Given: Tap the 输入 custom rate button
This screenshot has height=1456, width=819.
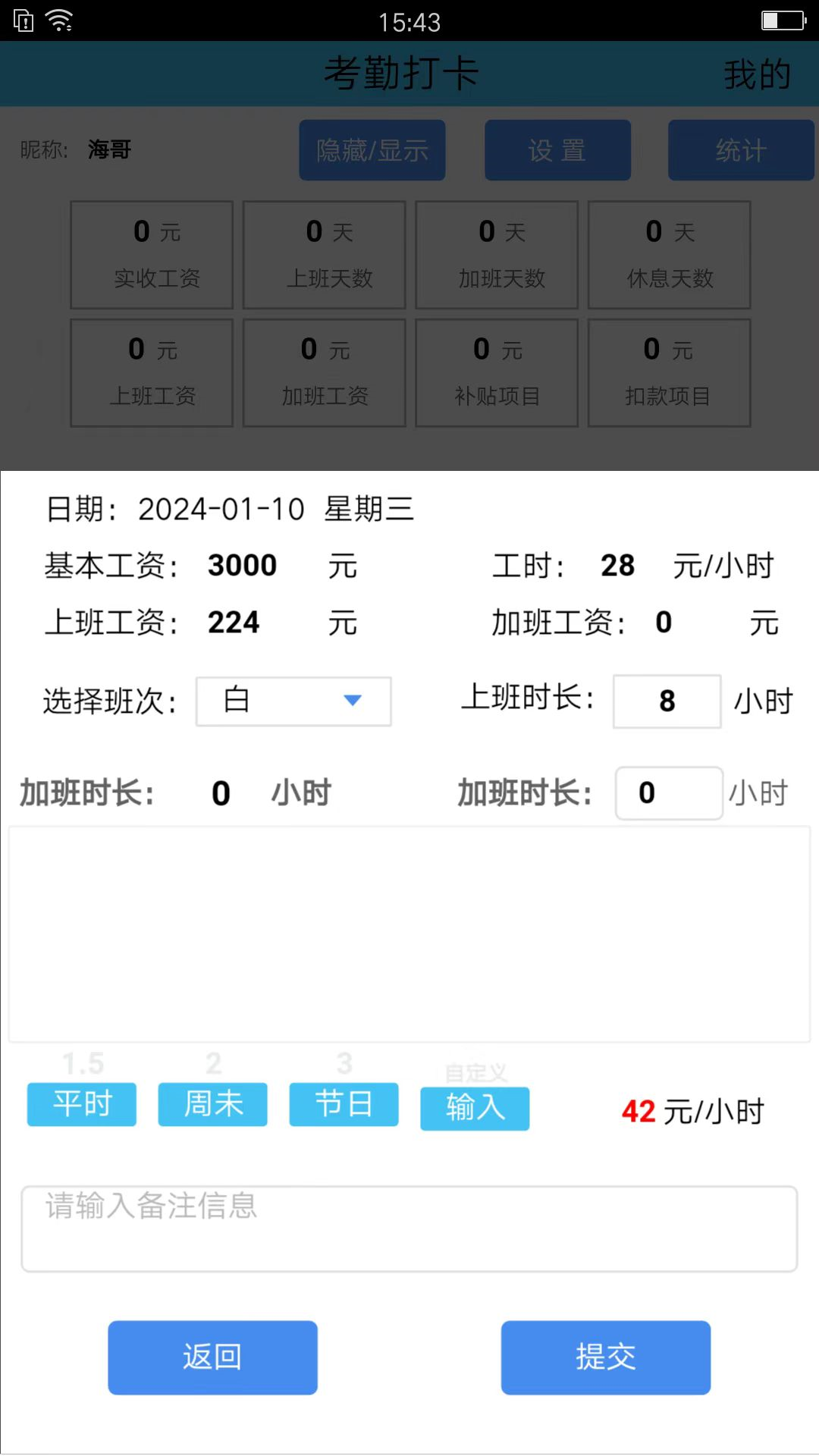Looking at the screenshot, I should (x=474, y=1108).
